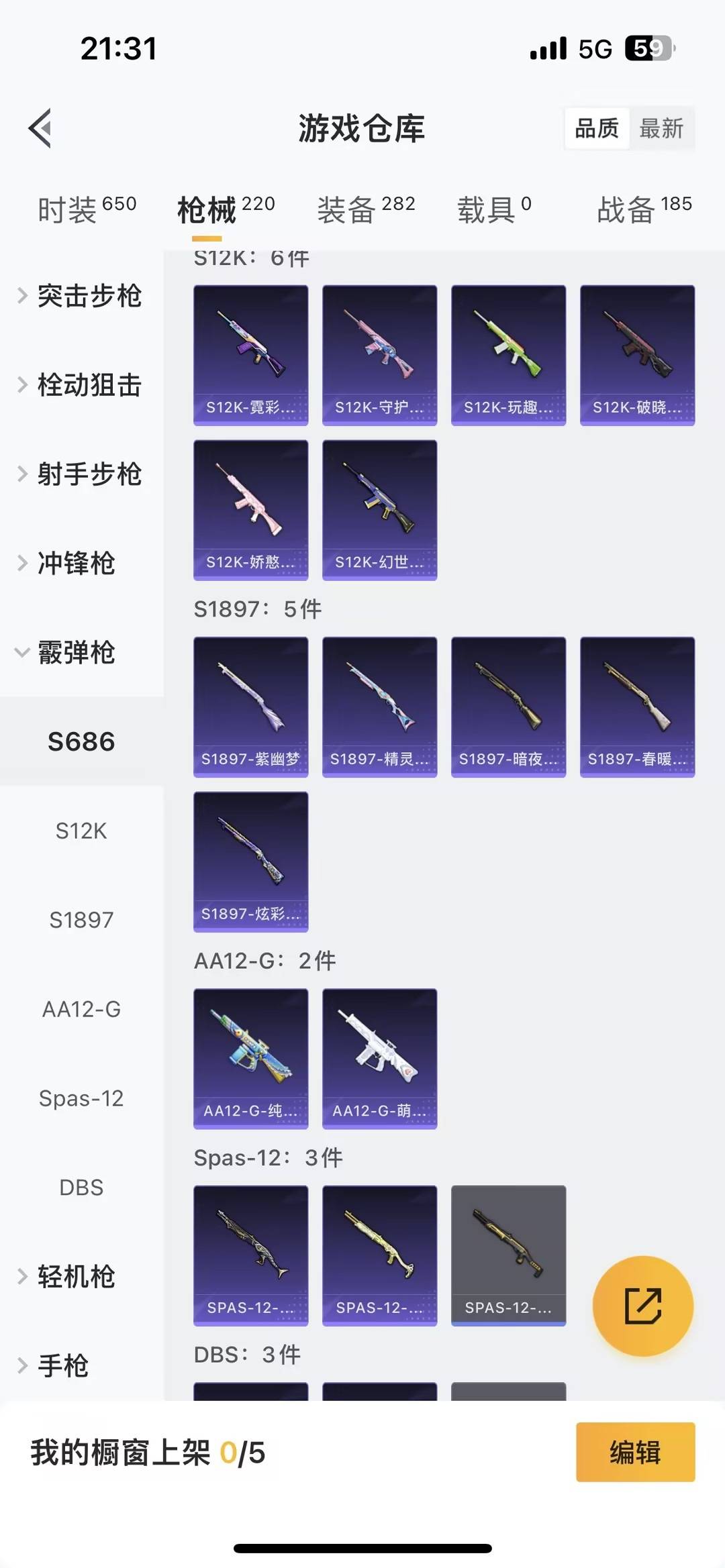Expand the 突击步枪 category
Image resolution: width=725 pixels, height=1568 pixels.
[x=90, y=296]
